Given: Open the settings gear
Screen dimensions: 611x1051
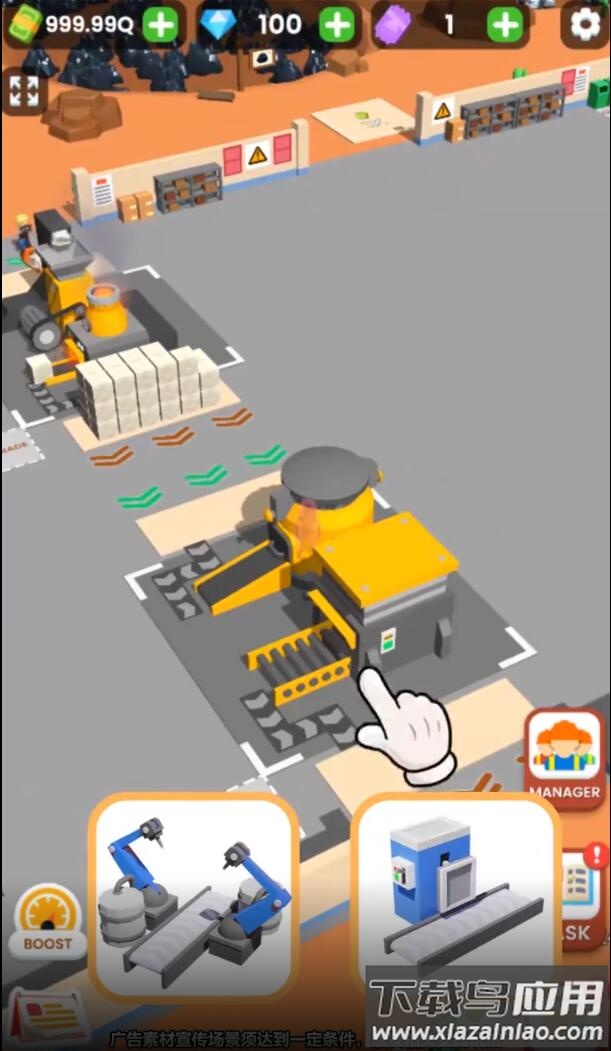Looking at the screenshot, I should [584, 24].
